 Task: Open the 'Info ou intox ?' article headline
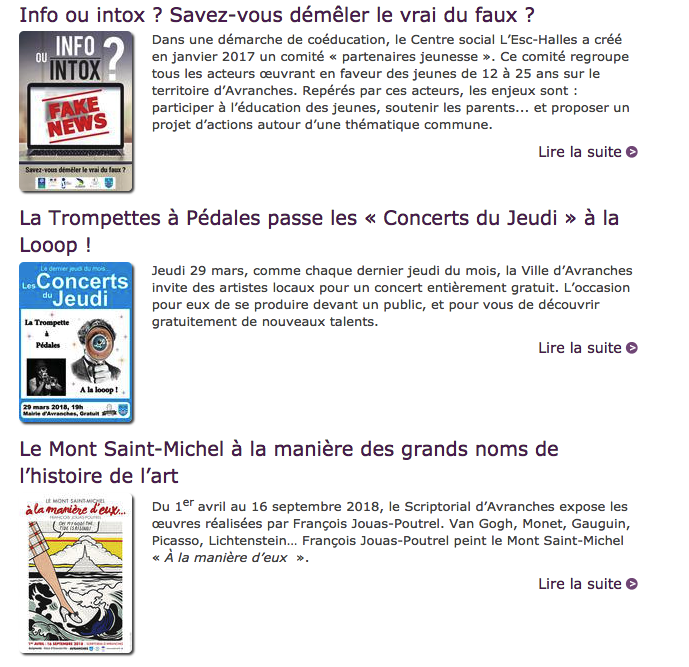click(x=277, y=15)
